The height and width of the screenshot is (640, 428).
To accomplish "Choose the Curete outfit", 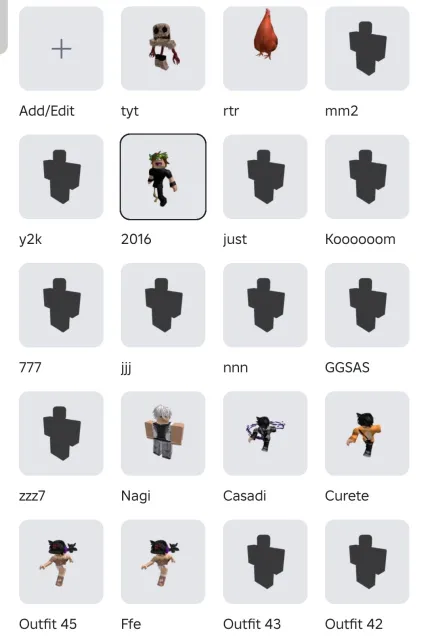I will click(367, 433).
